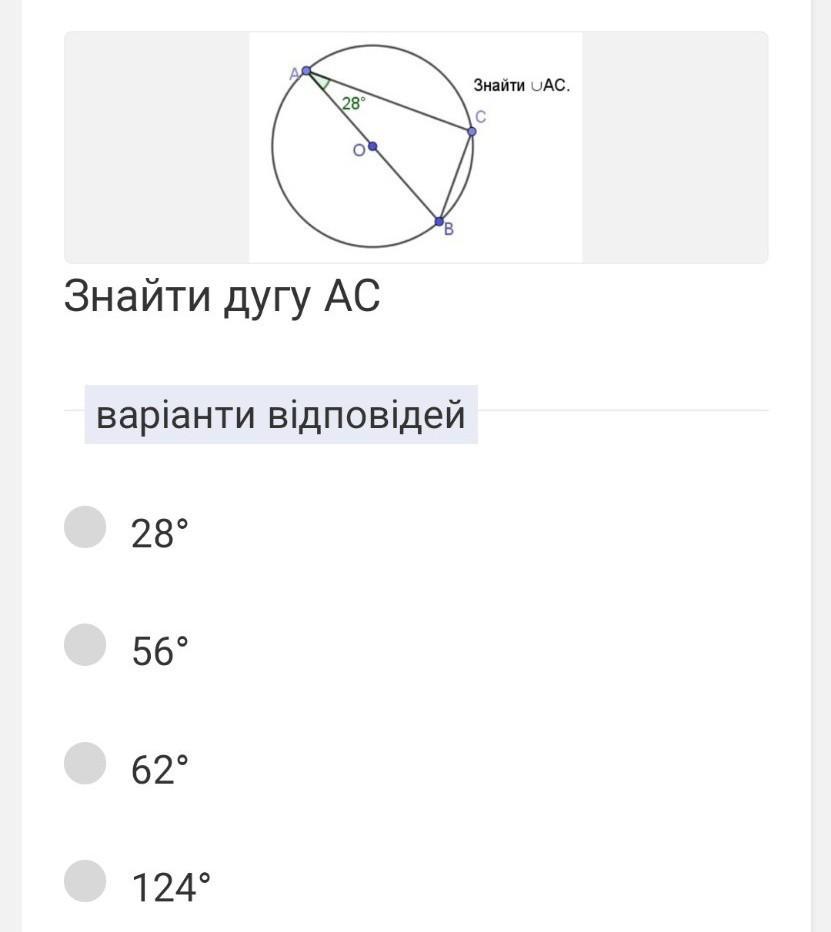The image size is (831, 932).
Task: Choose 56° as the answer
Action: click(85, 646)
